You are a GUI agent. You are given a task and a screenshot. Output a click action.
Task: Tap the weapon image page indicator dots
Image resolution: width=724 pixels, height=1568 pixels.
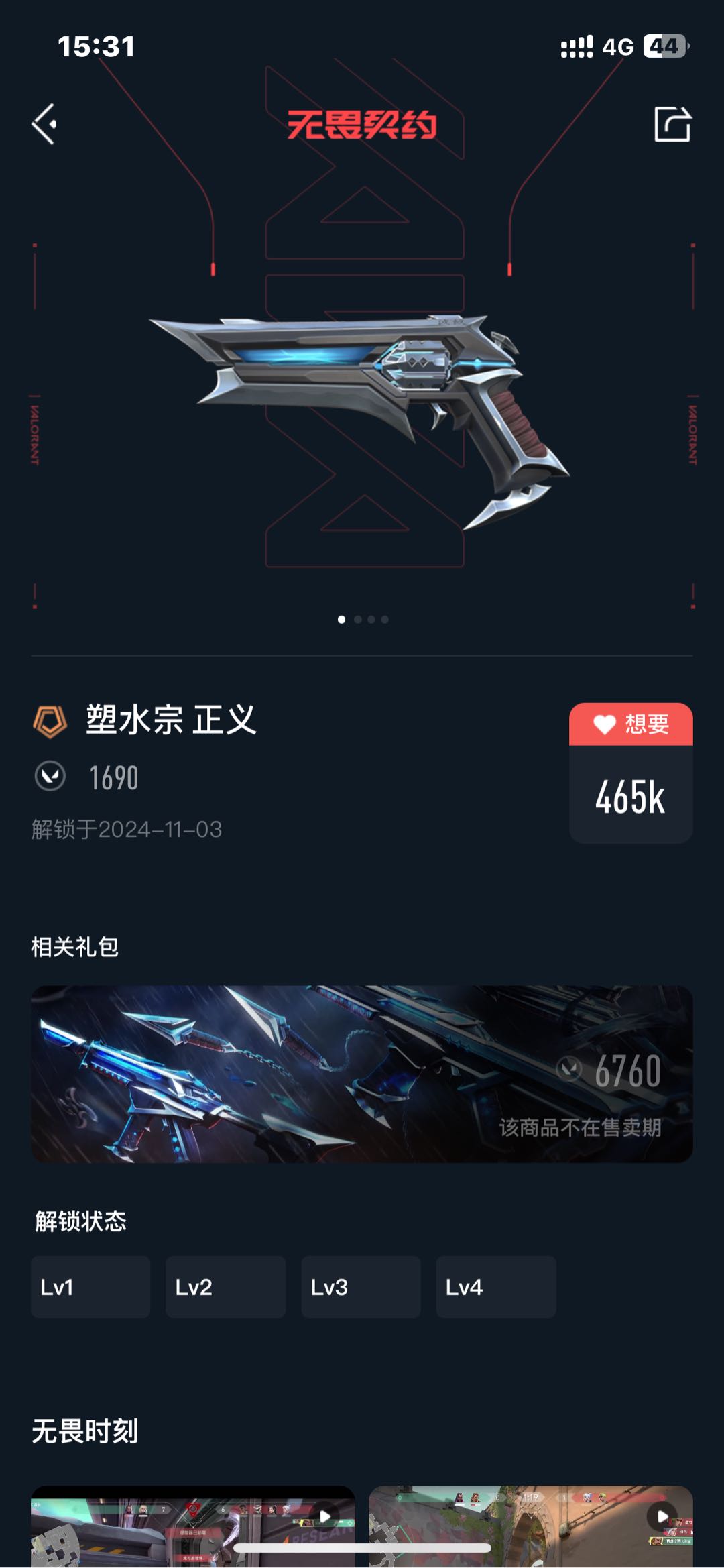363,619
